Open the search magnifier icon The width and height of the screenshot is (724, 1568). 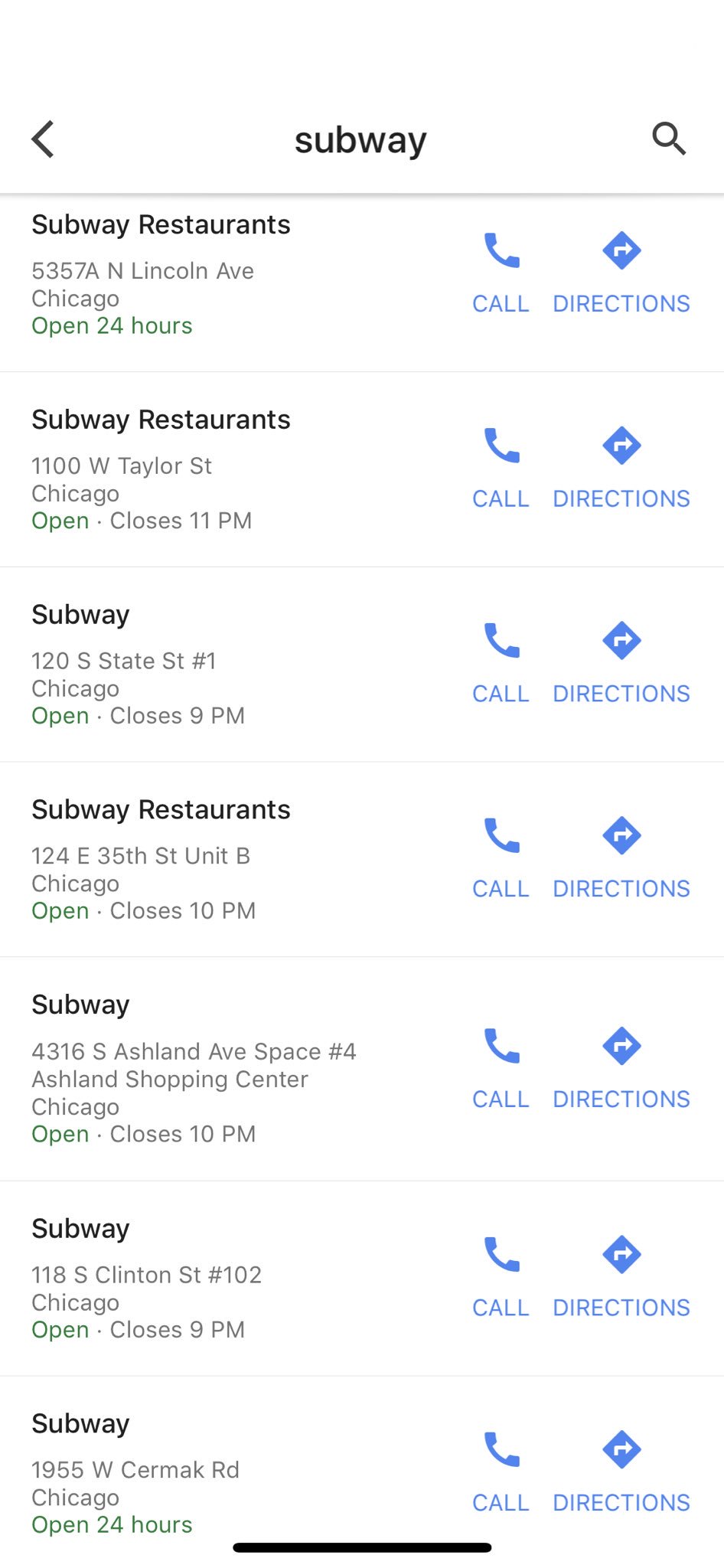point(669,139)
